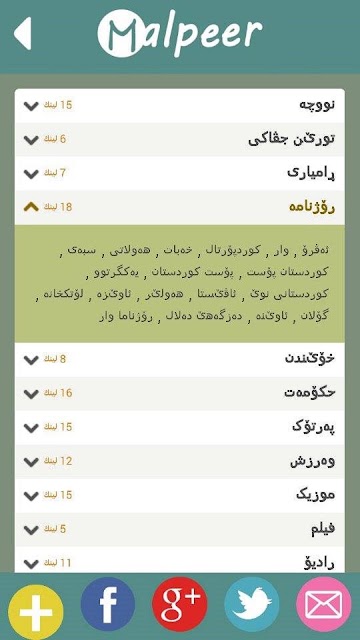The height and width of the screenshot is (640, 360).
Task: Go back using the white arrow
Action: point(23,33)
